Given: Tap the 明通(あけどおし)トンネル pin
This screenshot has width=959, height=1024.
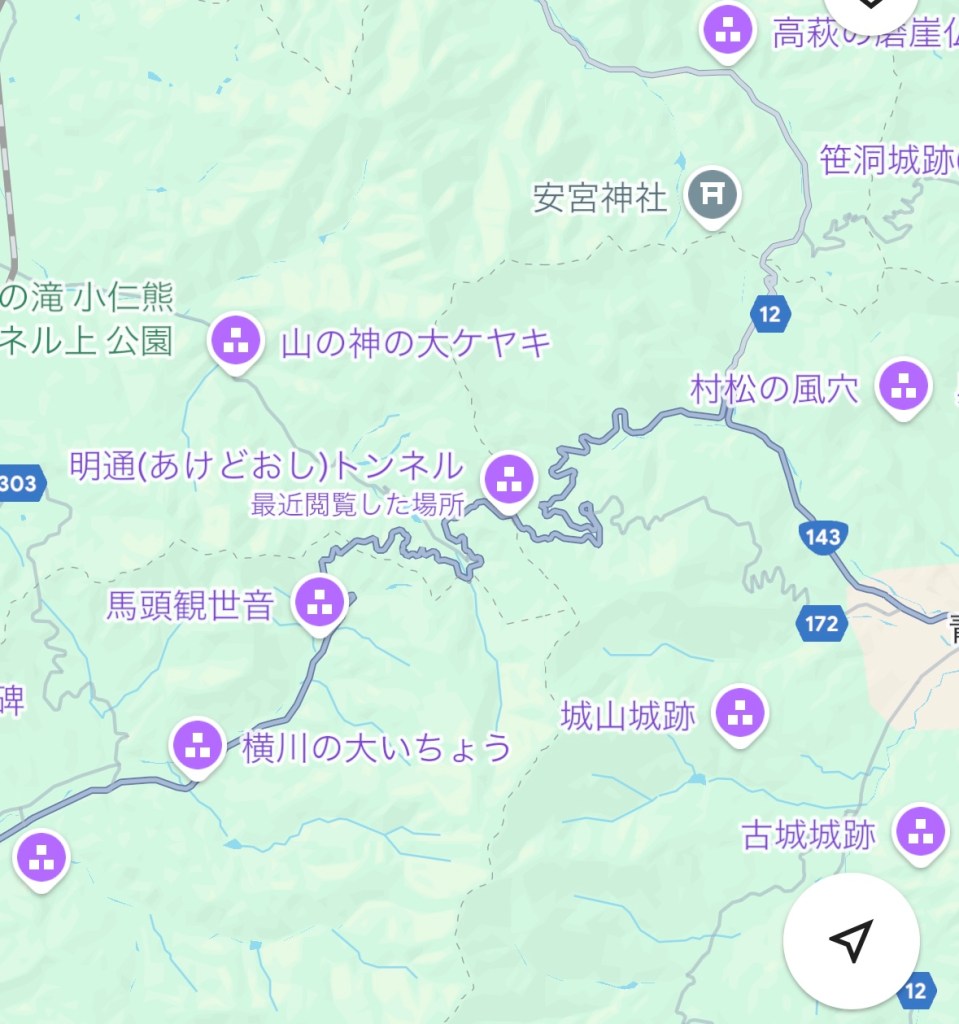Looking at the screenshot, I should click(x=508, y=480).
